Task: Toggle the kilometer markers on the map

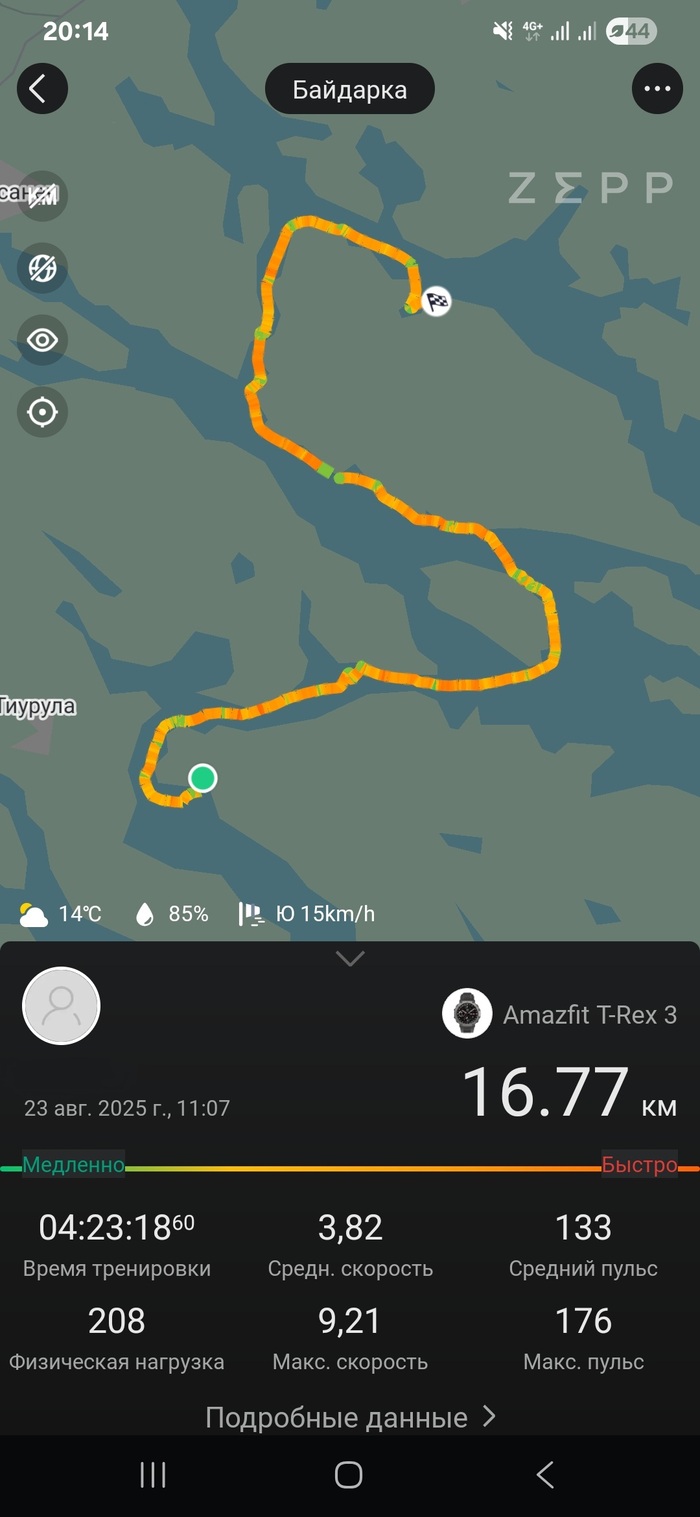Action: click(42, 196)
